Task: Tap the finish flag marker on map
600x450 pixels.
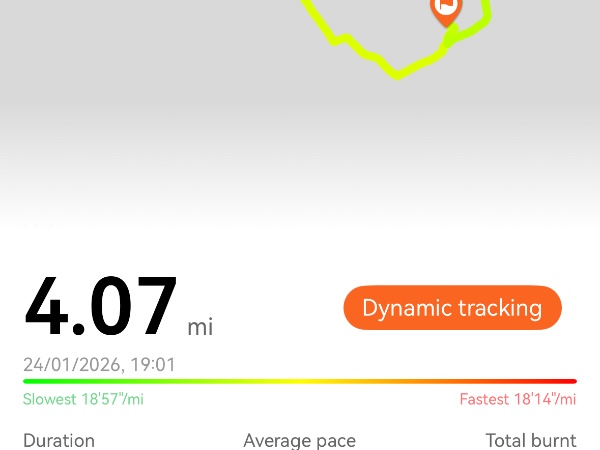Action: point(446,8)
